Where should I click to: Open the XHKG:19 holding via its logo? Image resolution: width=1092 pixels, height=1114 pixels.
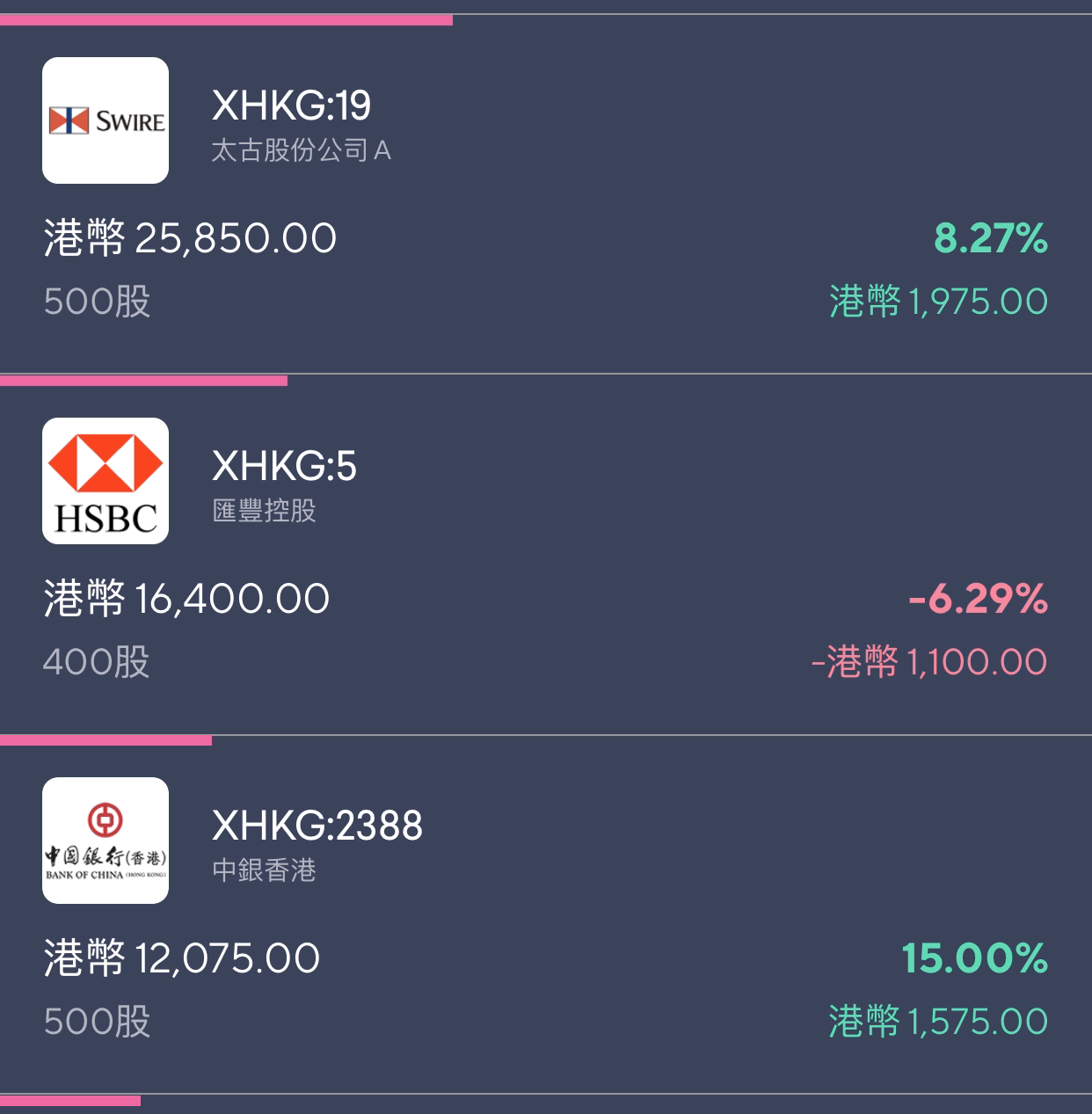(x=106, y=119)
